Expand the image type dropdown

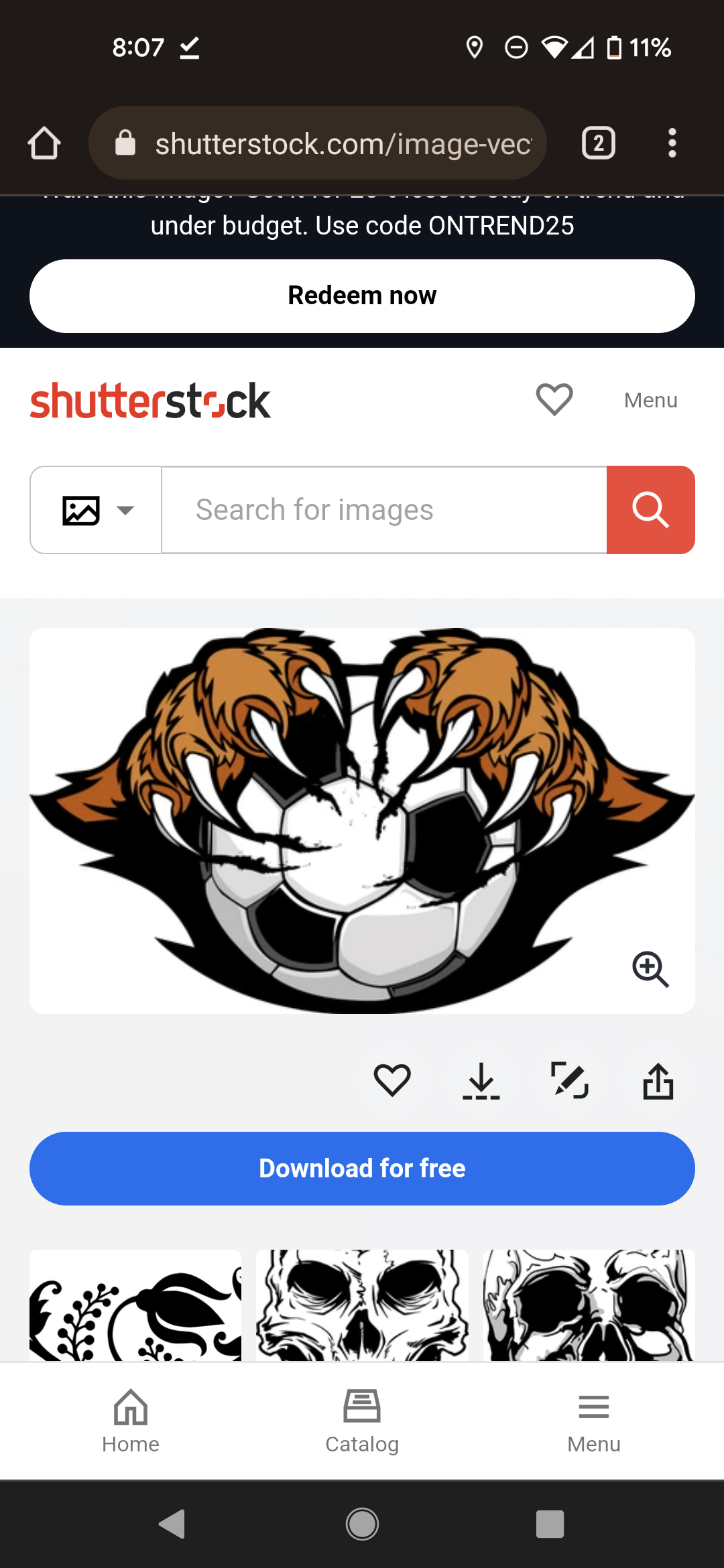coord(97,510)
